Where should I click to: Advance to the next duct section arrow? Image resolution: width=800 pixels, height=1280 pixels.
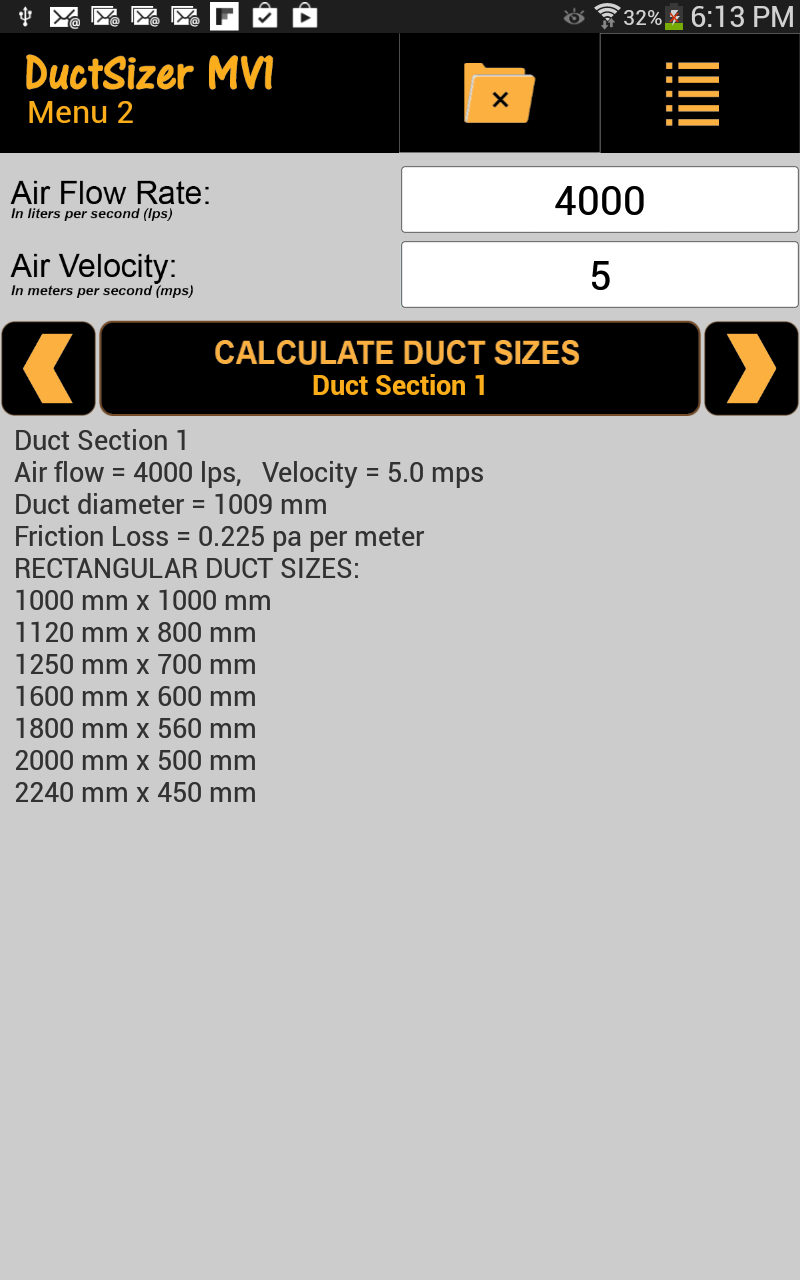click(751, 367)
